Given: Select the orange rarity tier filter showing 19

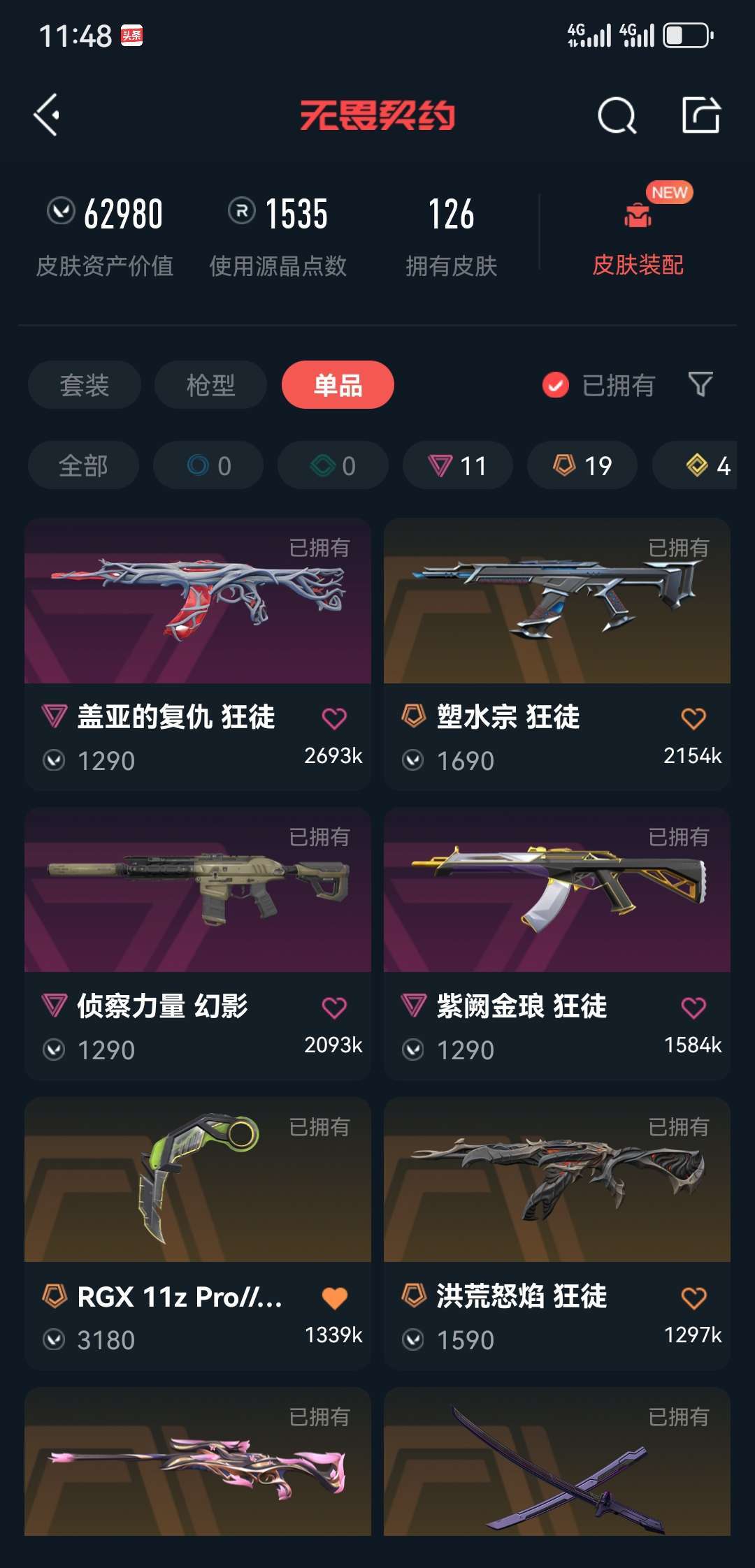Looking at the screenshot, I should tap(581, 465).
